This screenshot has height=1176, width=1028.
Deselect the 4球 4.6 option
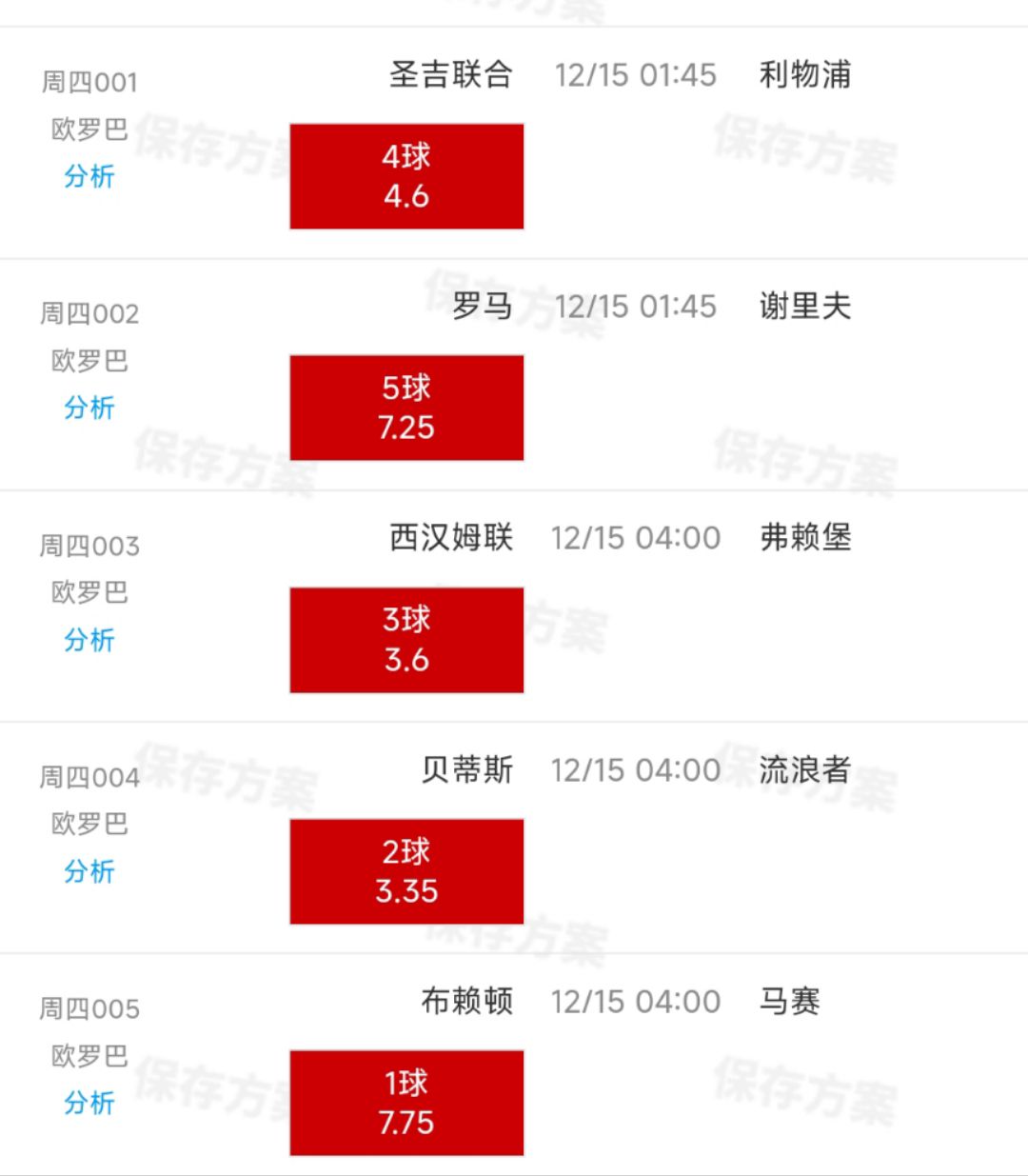point(406,176)
